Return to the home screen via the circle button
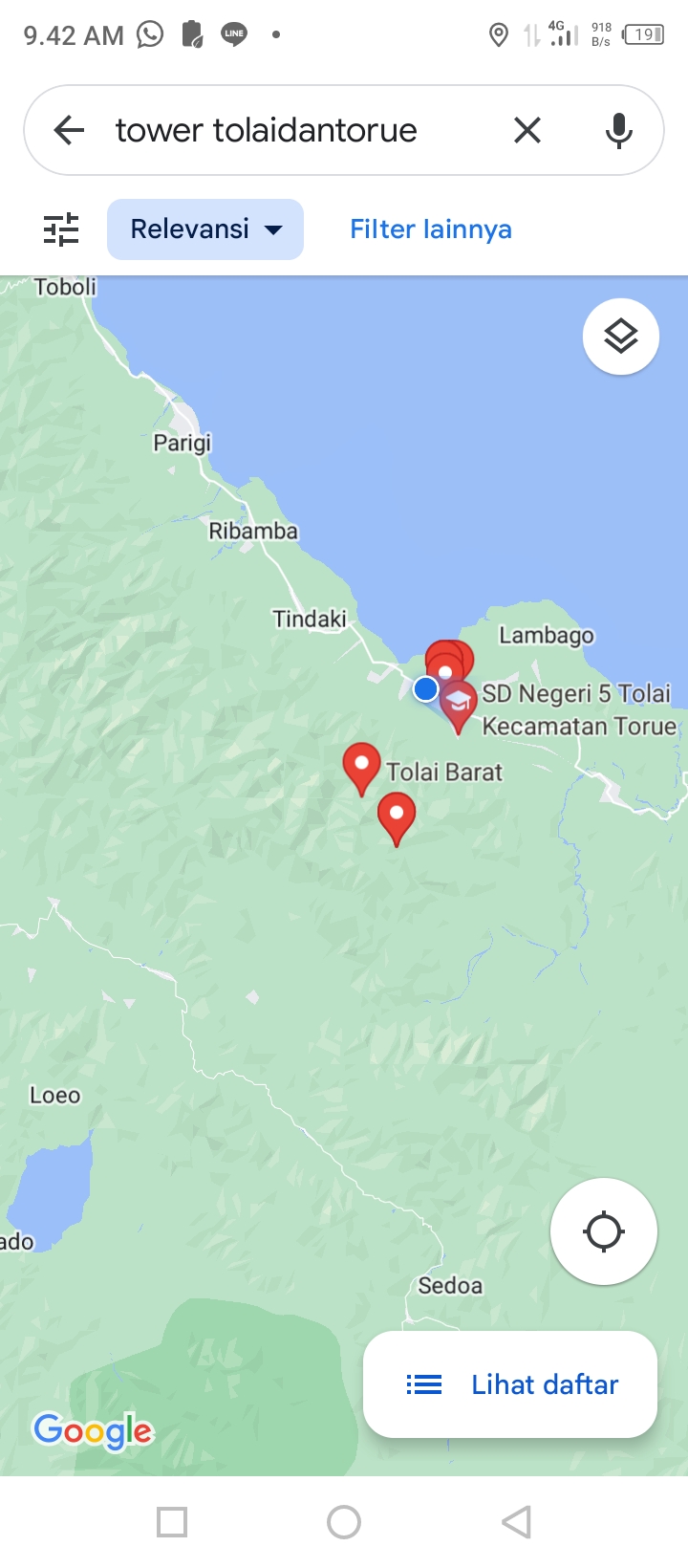The image size is (688, 1568). 344,1522
